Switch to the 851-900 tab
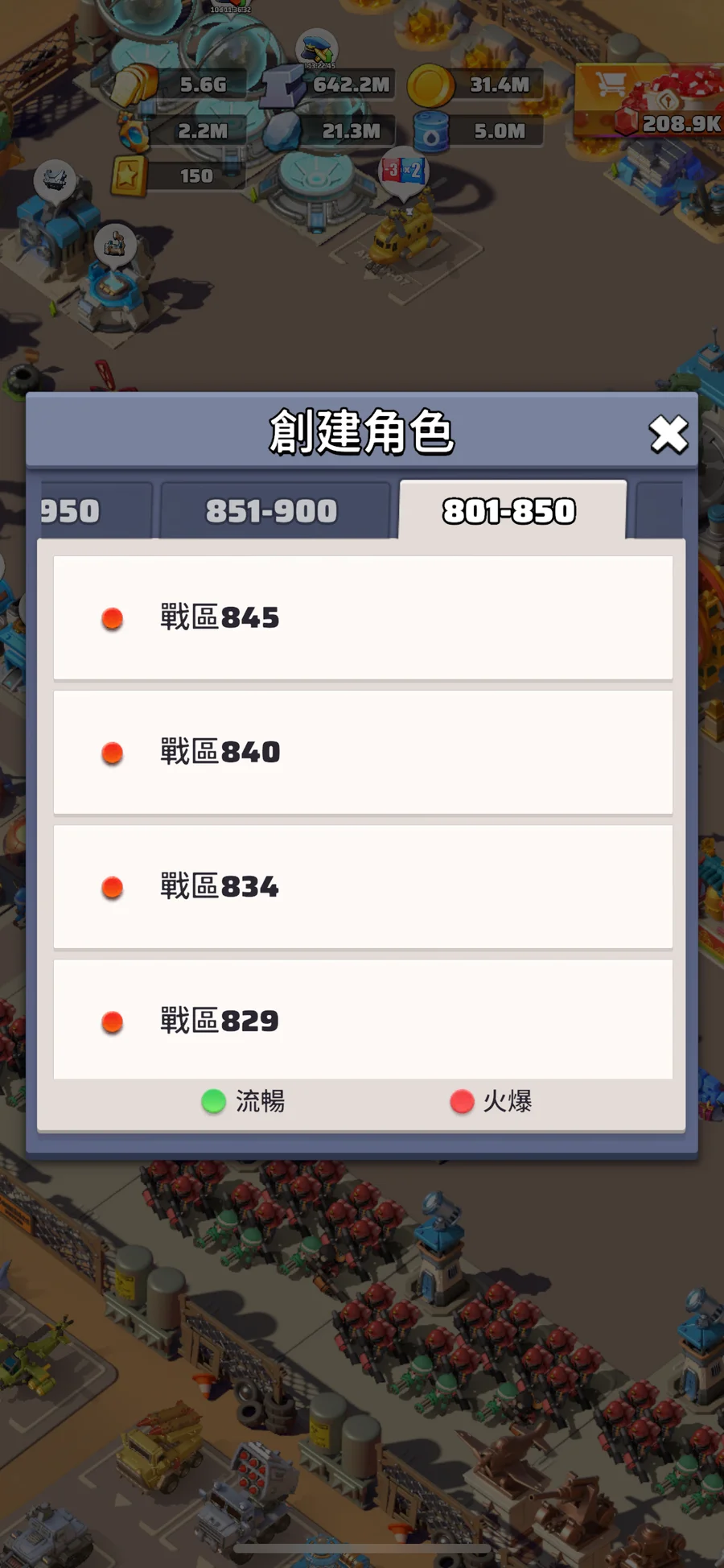The width and height of the screenshot is (724, 1568). point(274,511)
